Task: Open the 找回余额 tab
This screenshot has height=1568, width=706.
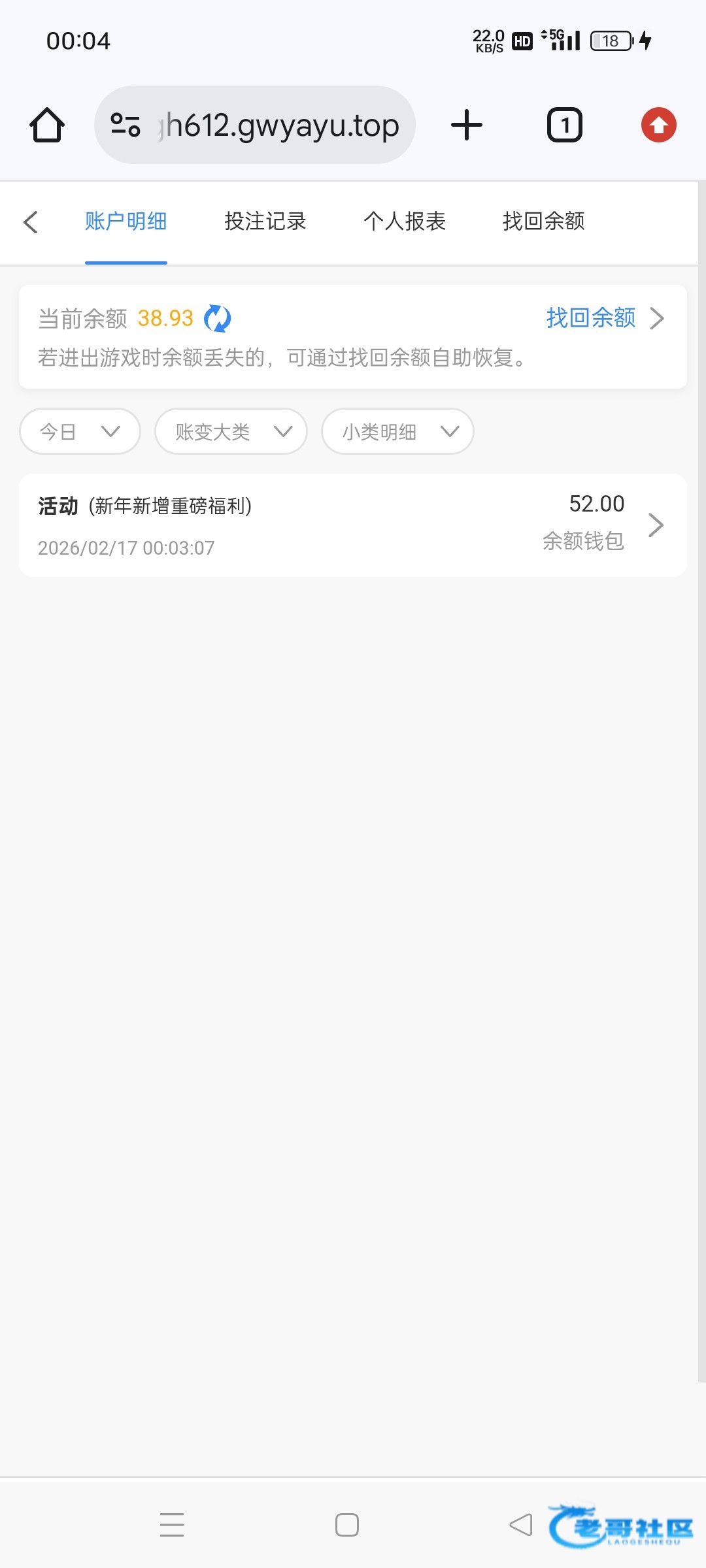Action: [x=543, y=222]
